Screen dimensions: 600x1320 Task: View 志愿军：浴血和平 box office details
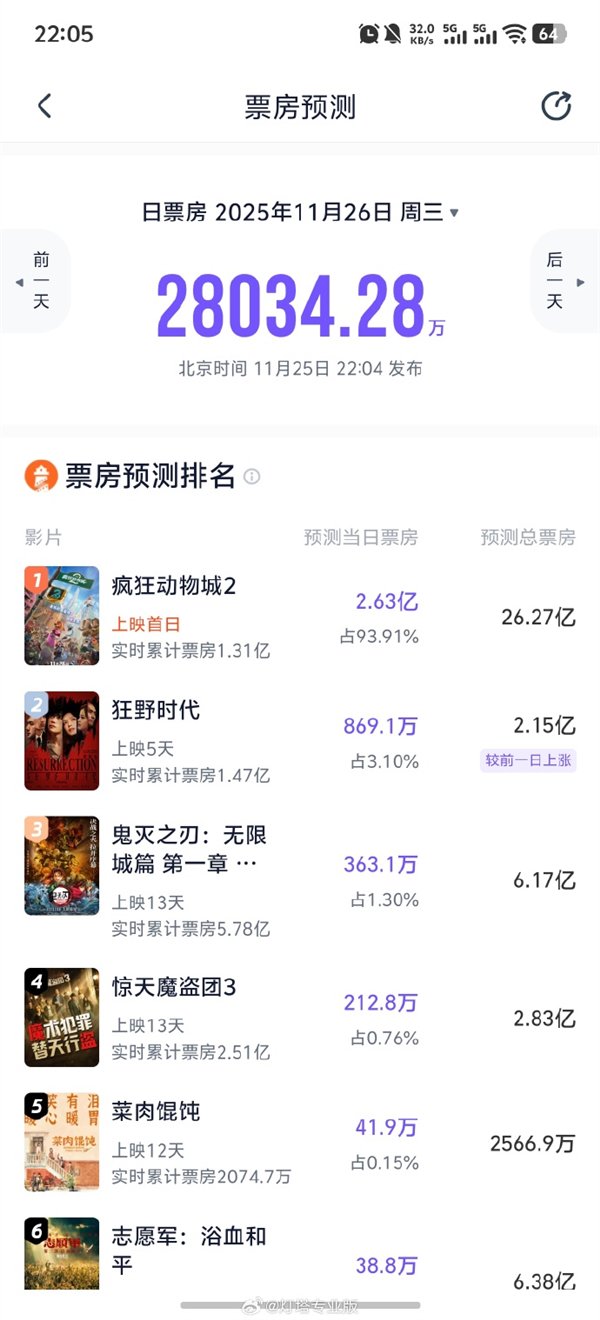[300, 1252]
